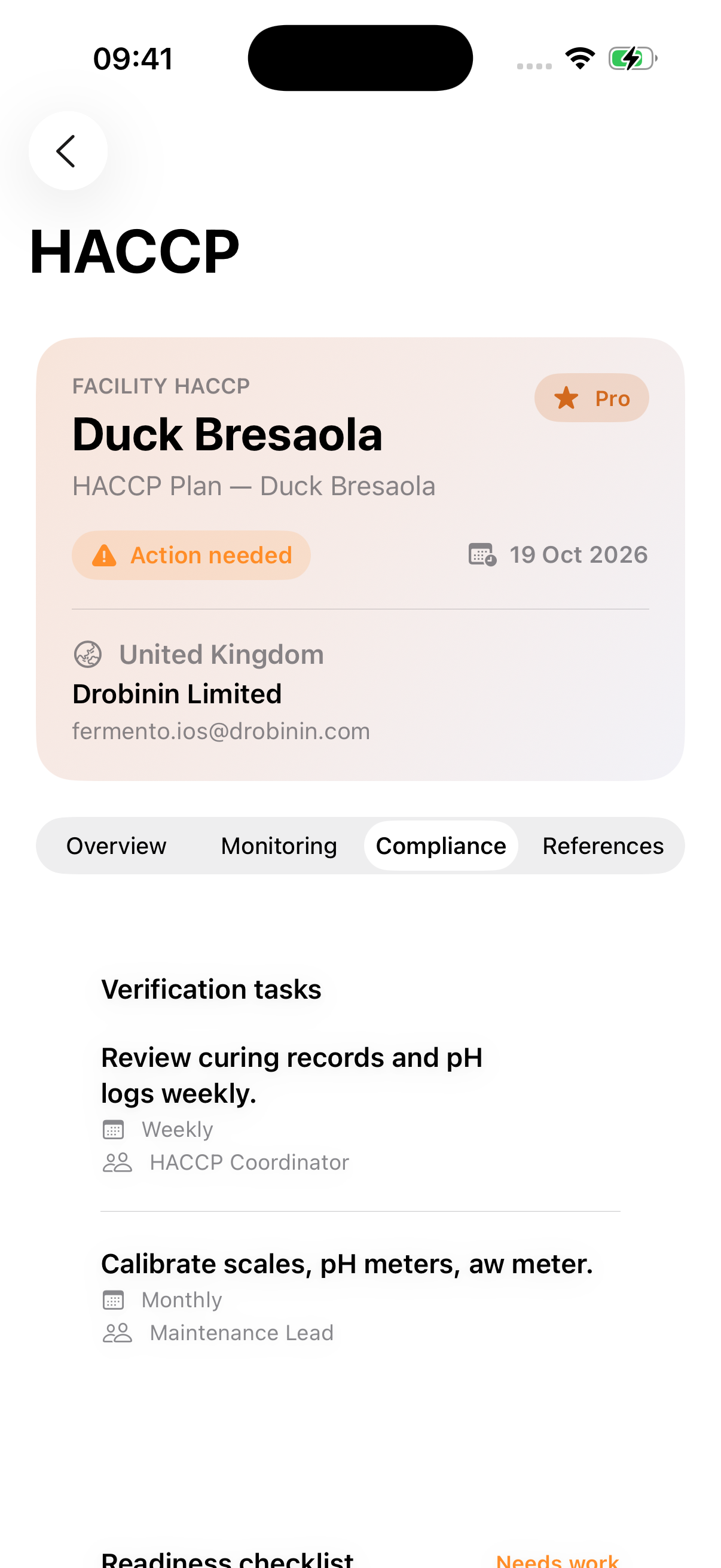
Task: Tap the Pro badge
Action: point(591,398)
